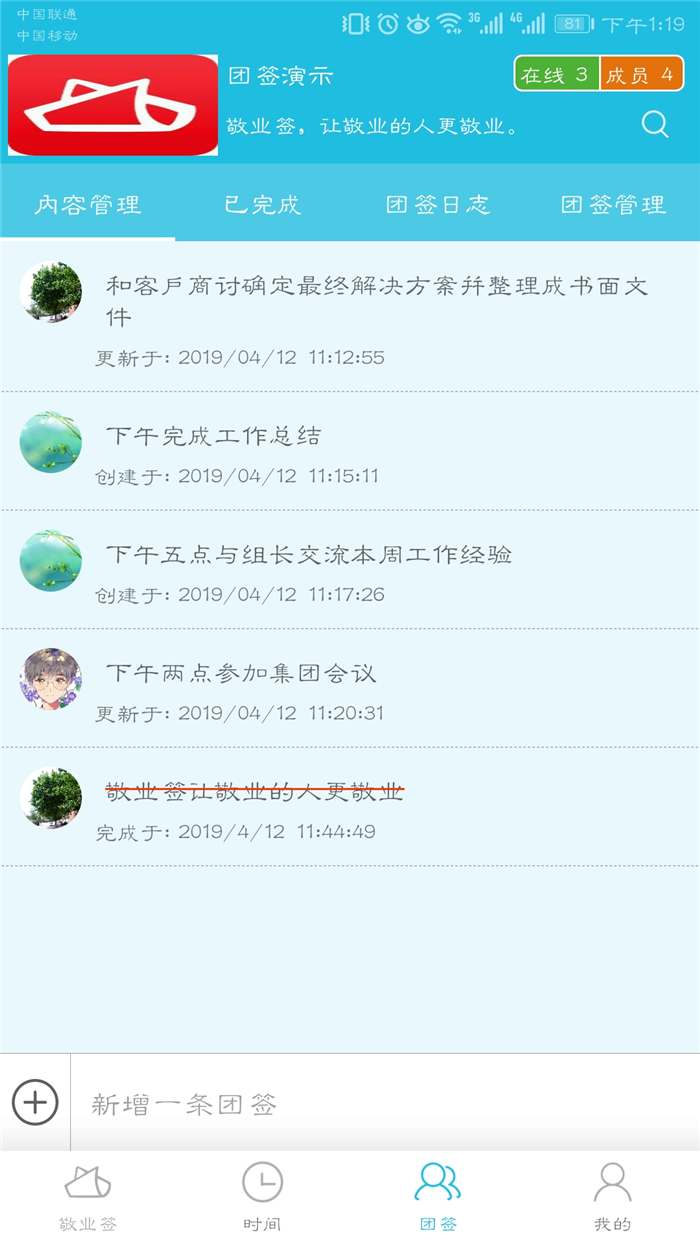This screenshot has height=1244, width=700.
Task: Switch to the 时间 bottom tab
Action: tap(262, 1196)
